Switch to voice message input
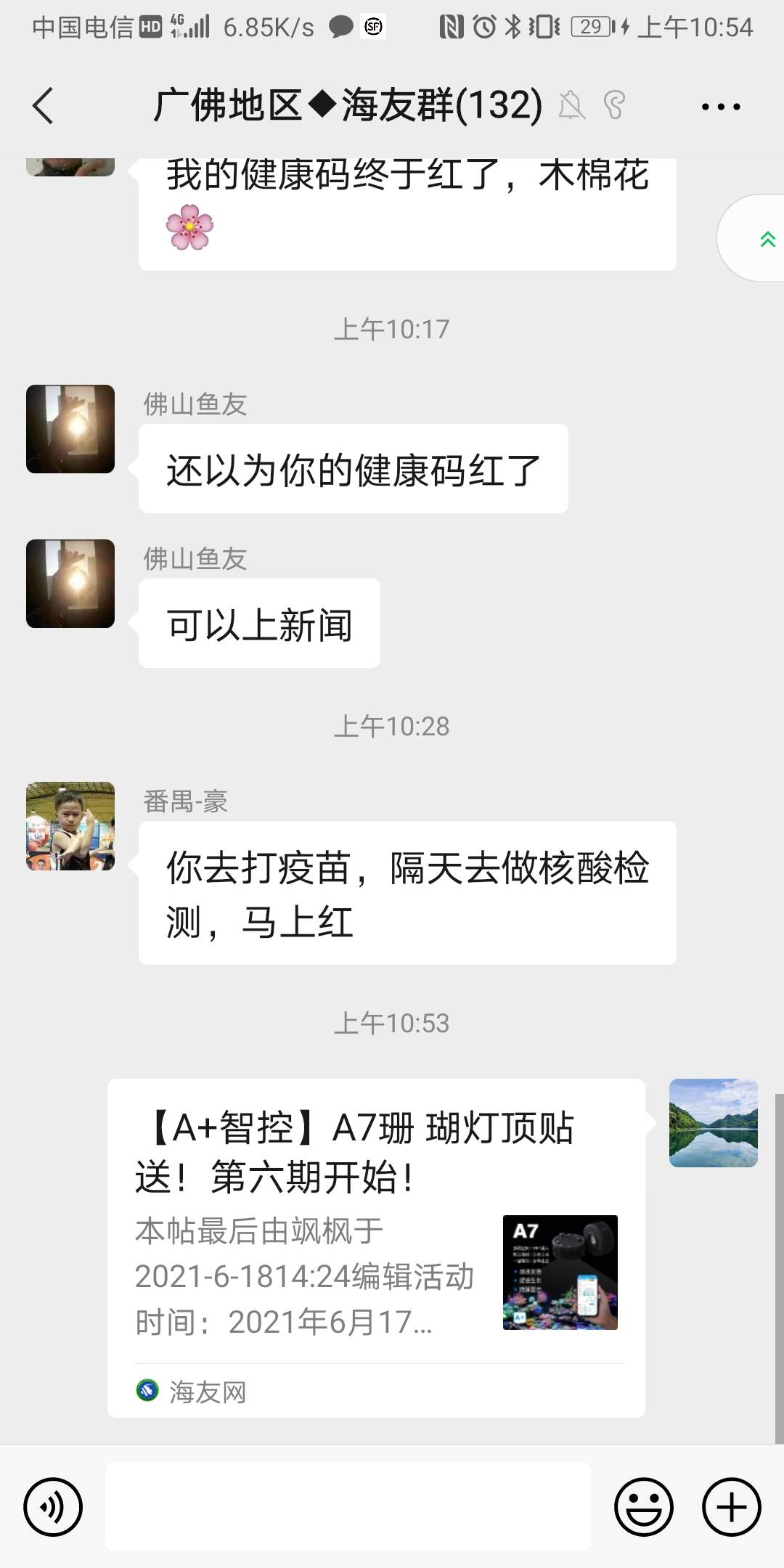Screen dimensions: 784x1568 click(53, 1507)
